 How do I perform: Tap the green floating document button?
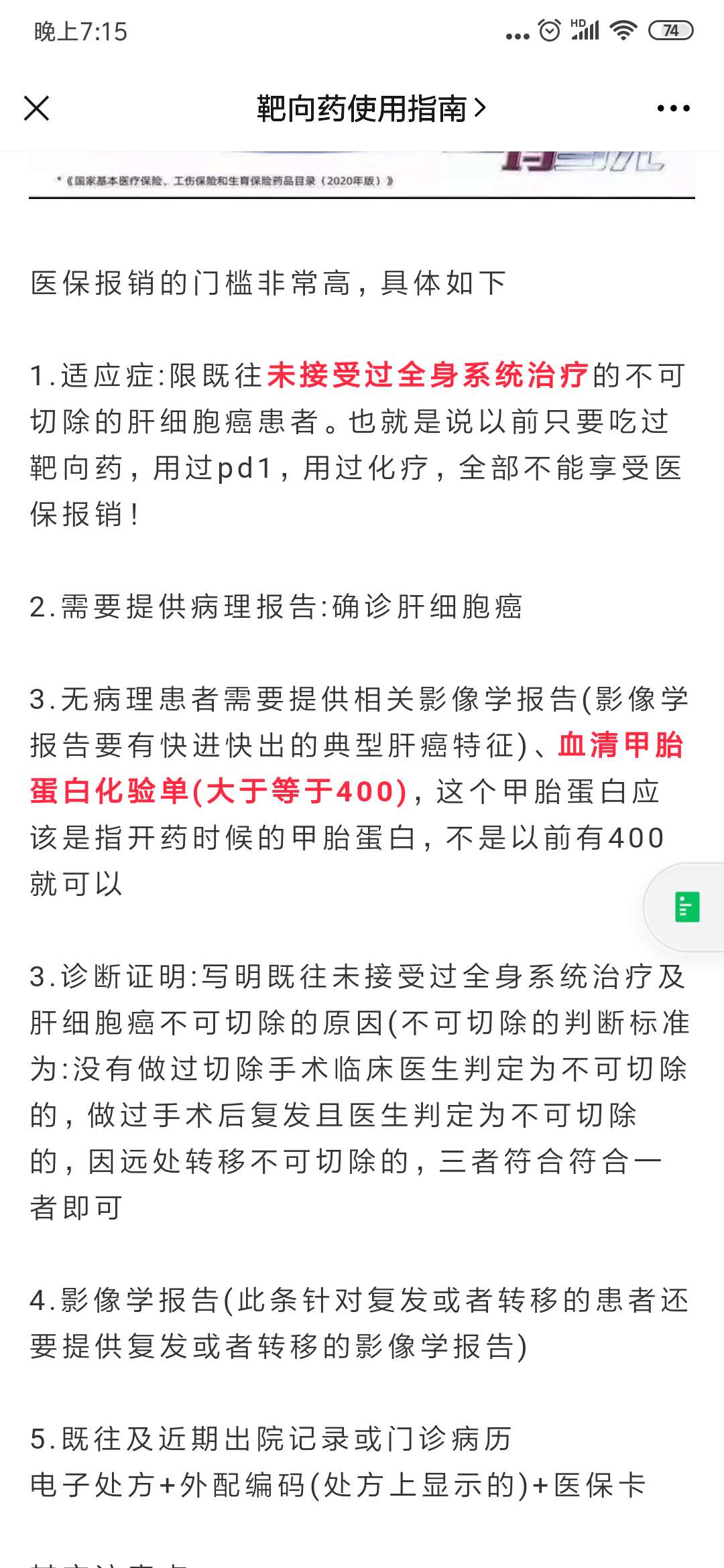coord(687,907)
